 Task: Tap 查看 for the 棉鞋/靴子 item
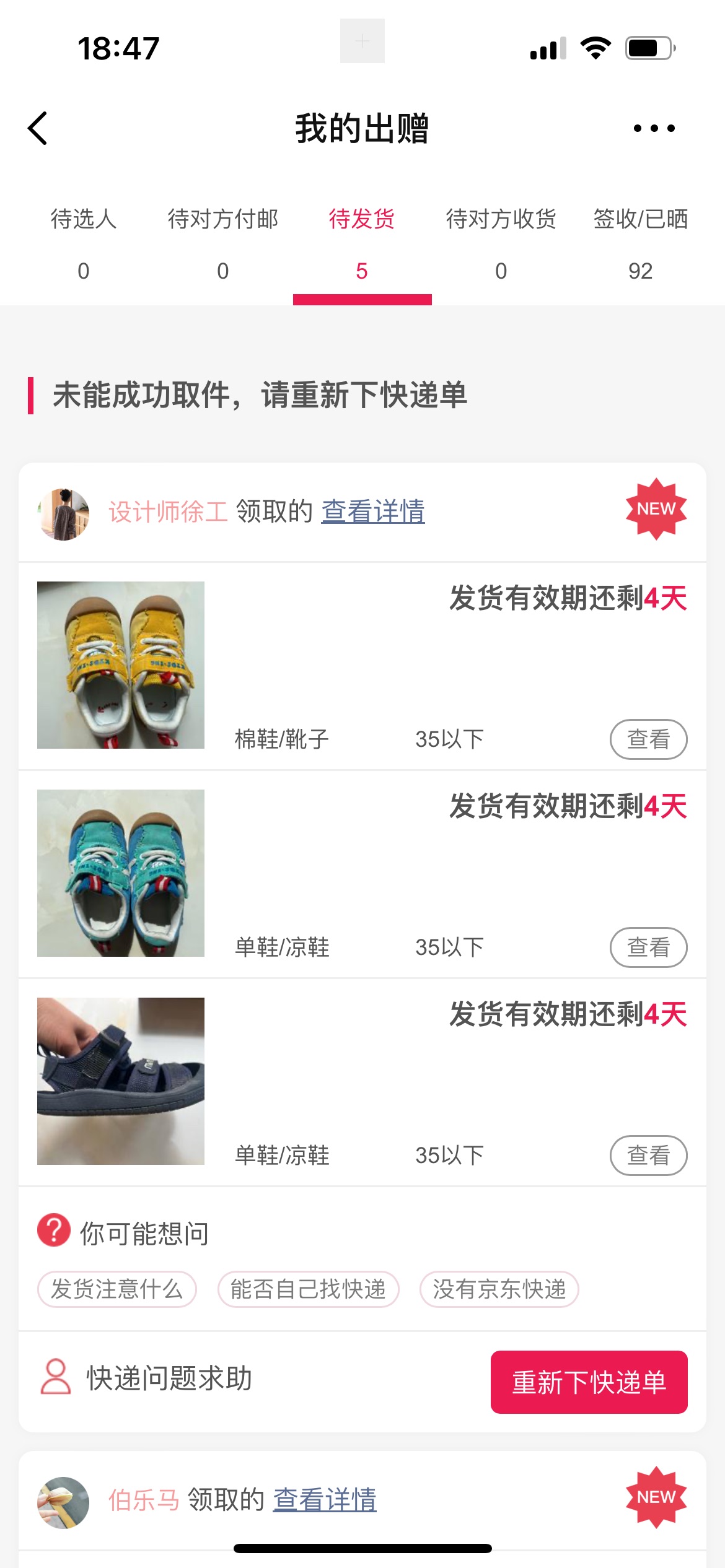[x=648, y=739]
